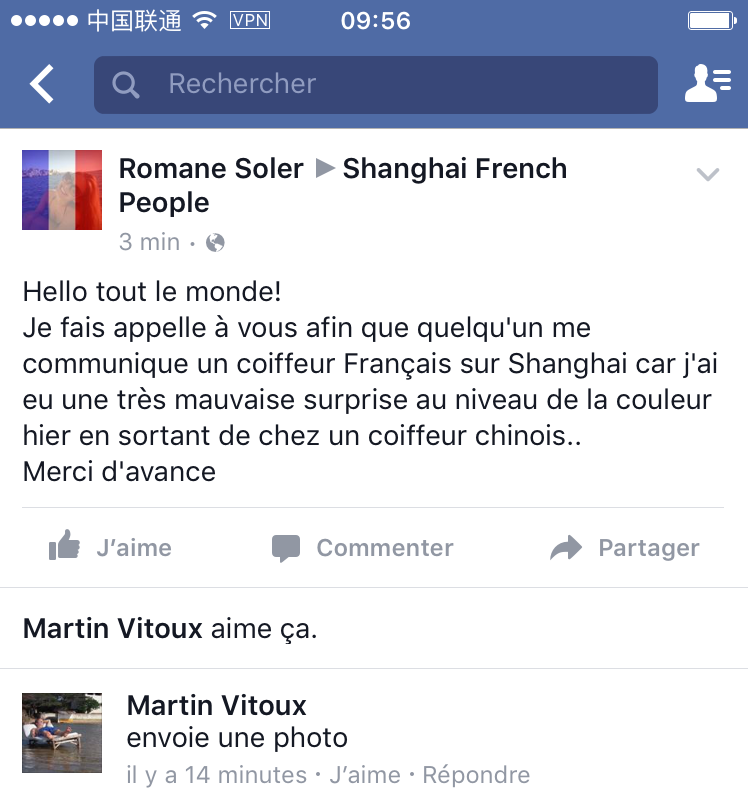Tap the Rechercher search field
The width and height of the screenshot is (748, 812).
[x=375, y=84]
